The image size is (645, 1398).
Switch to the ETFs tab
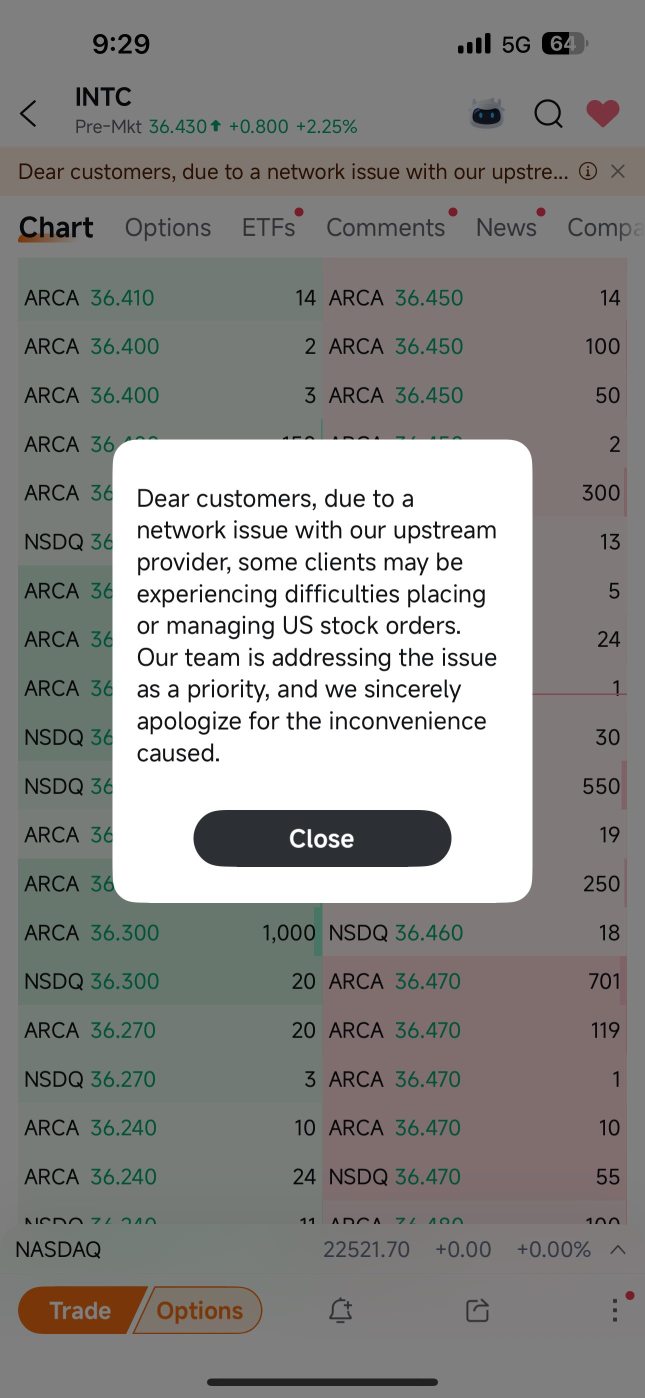tap(268, 228)
